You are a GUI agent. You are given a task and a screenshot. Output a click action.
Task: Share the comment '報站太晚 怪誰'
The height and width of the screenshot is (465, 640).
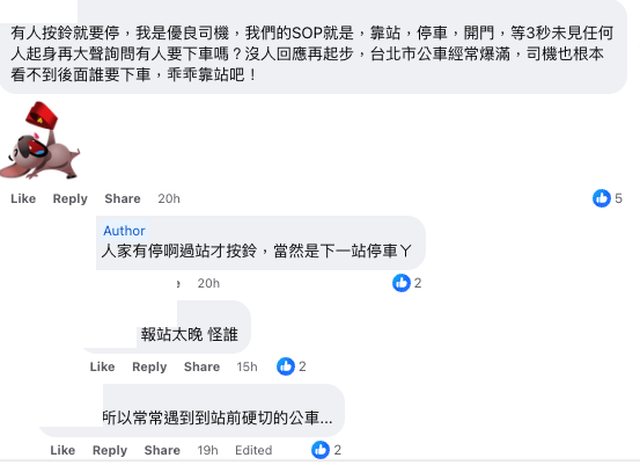[202, 367]
